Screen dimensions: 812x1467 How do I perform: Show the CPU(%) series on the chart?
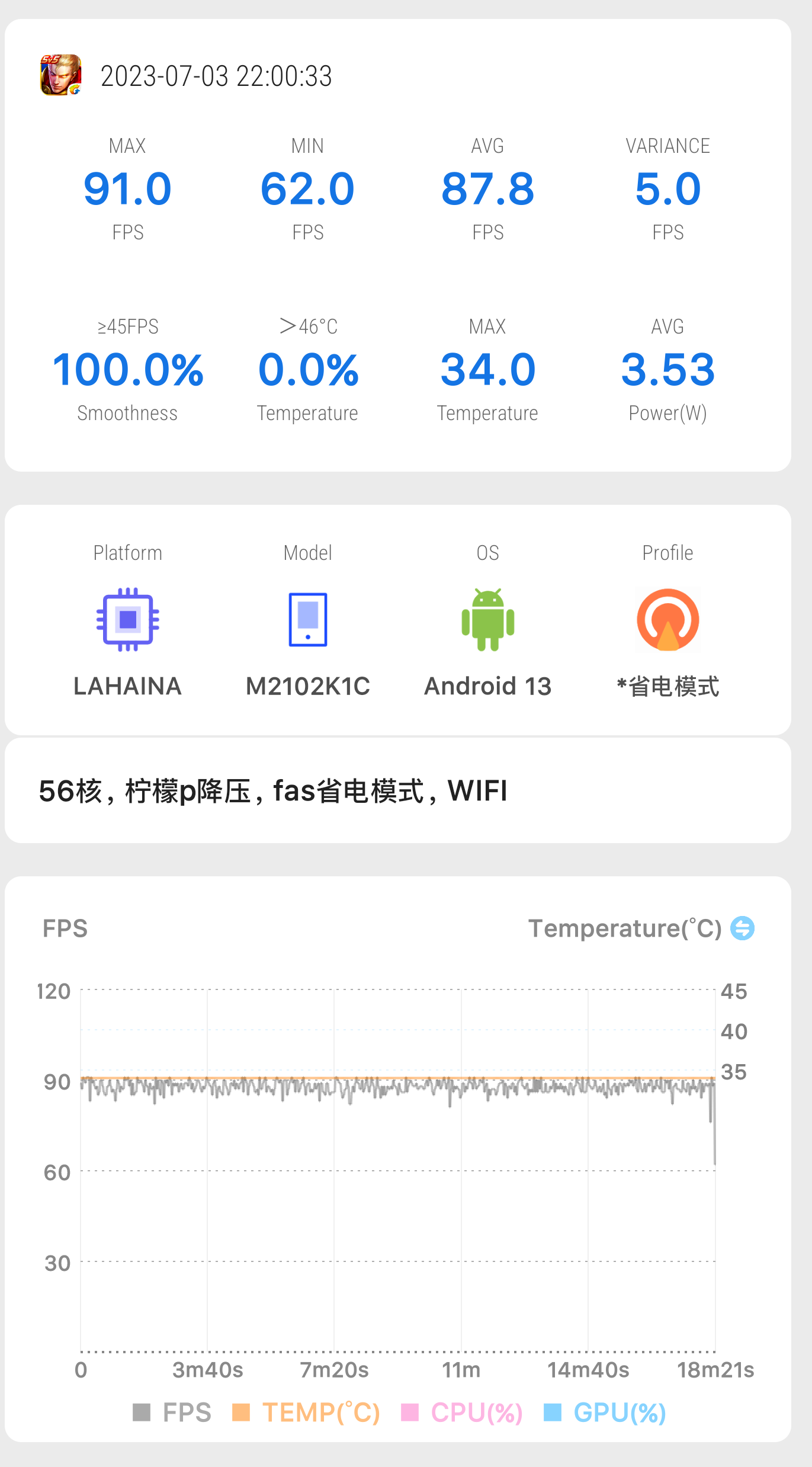[x=462, y=1412]
